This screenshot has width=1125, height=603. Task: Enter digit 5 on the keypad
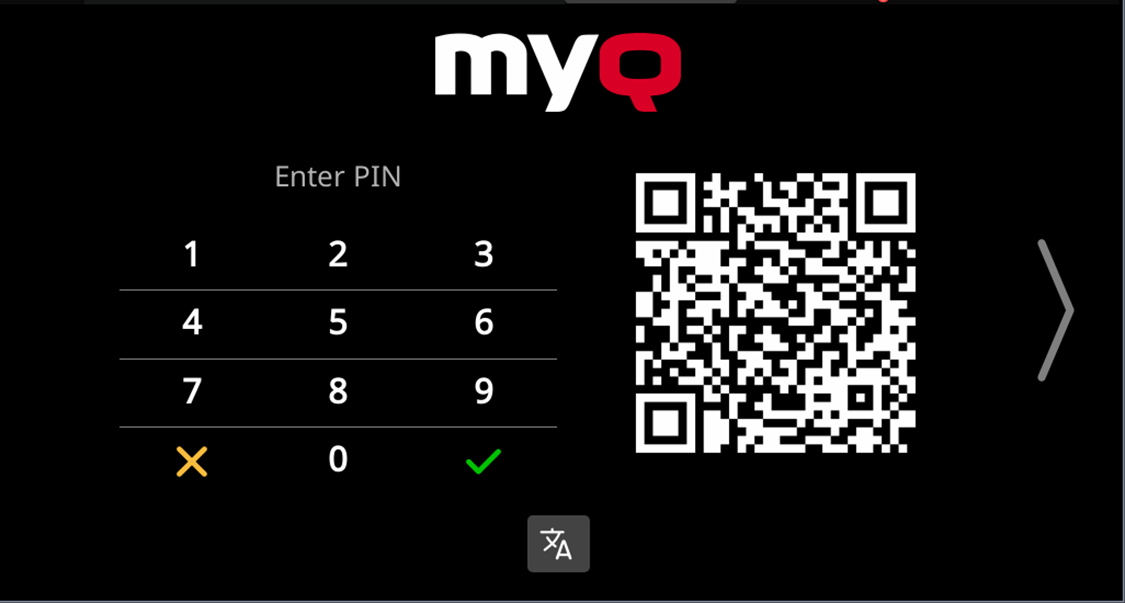tap(338, 323)
